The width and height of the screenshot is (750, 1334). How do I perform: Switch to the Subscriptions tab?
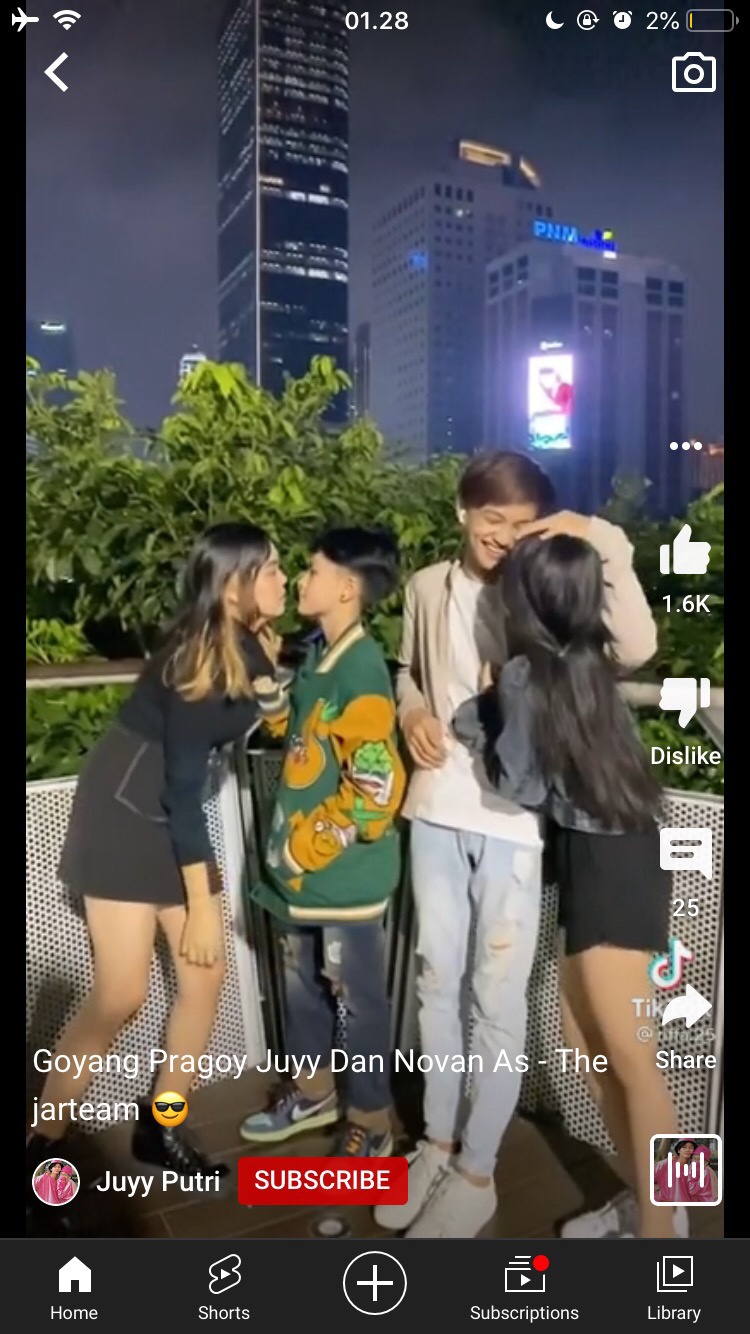524,1288
